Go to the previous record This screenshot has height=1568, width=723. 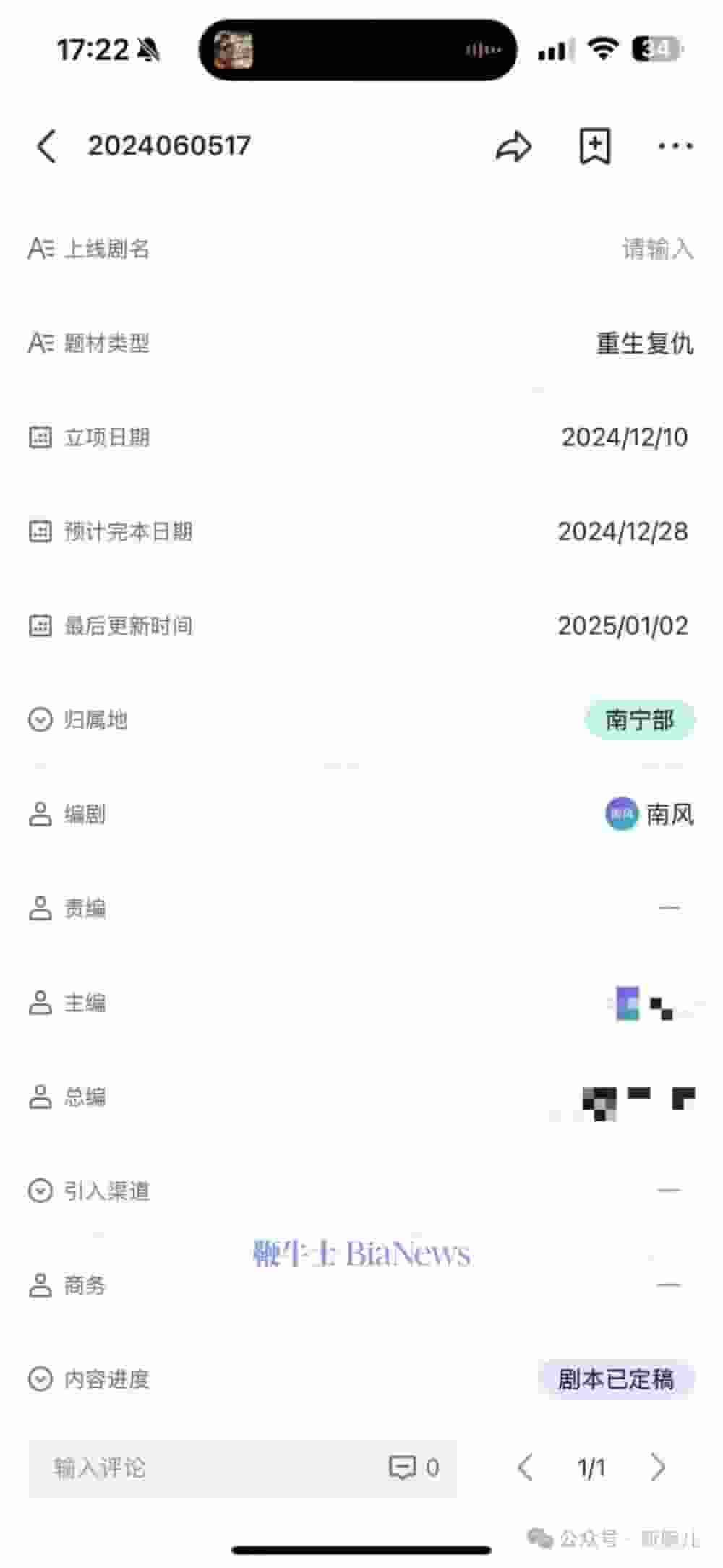(x=526, y=1468)
